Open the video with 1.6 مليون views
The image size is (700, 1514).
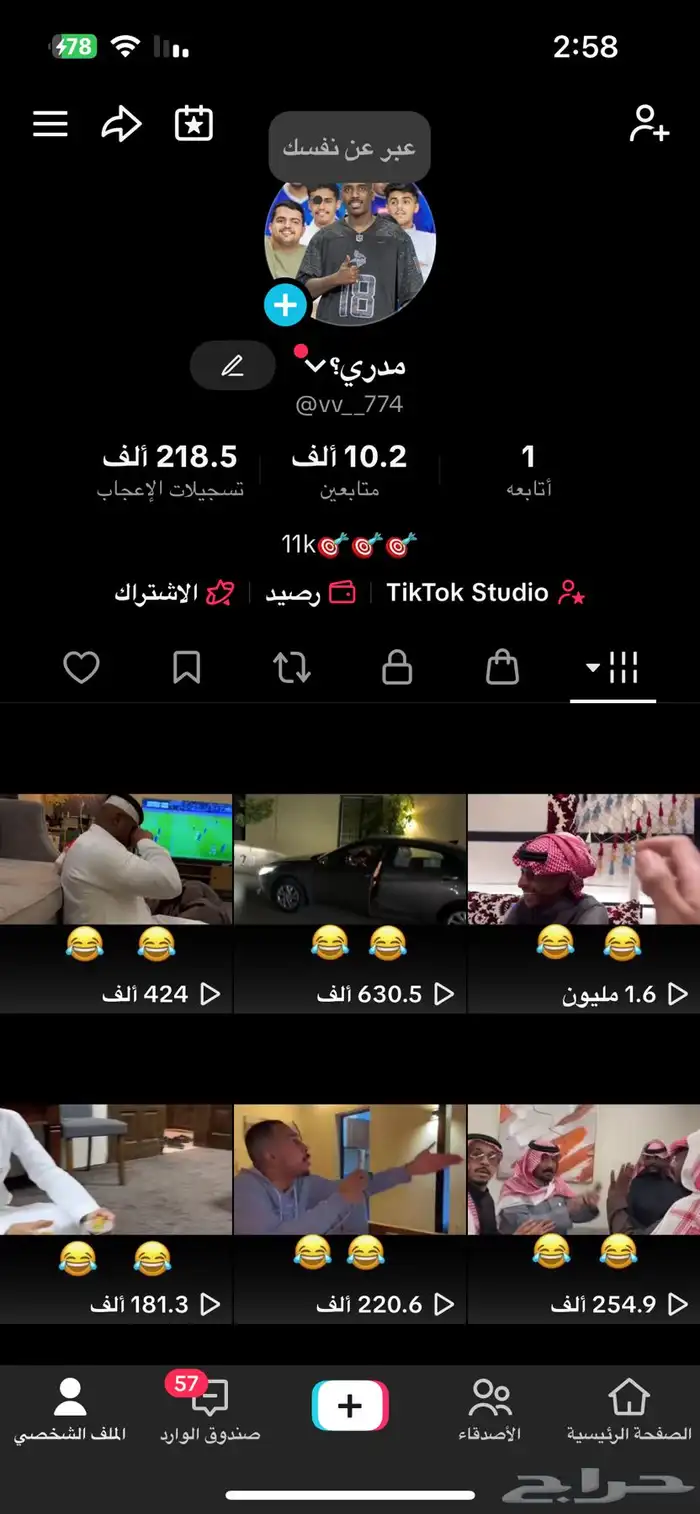pyautogui.click(x=584, y=904)
